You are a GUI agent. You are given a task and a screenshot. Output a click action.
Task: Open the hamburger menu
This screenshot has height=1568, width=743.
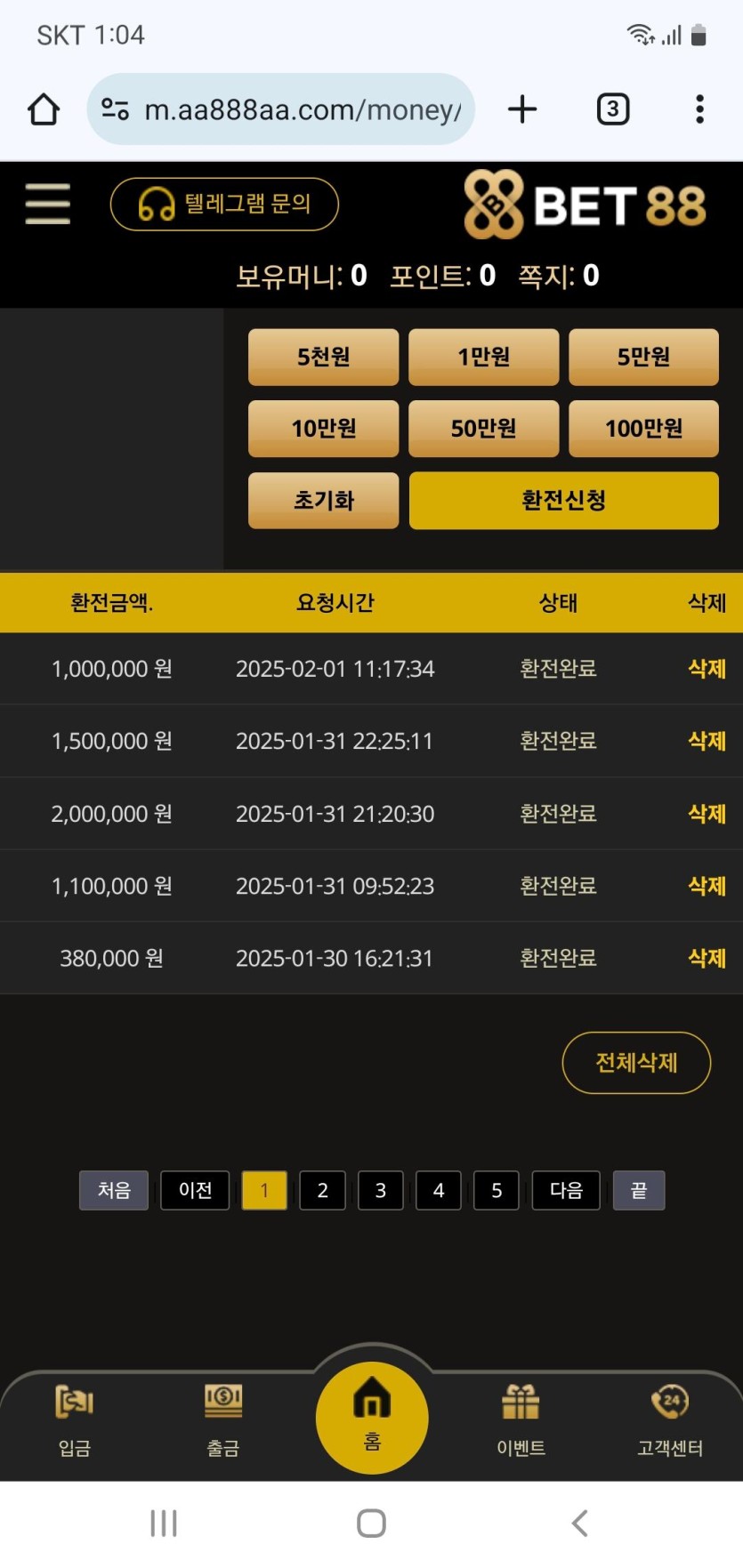pyautogui.click(x=47, y=204)
